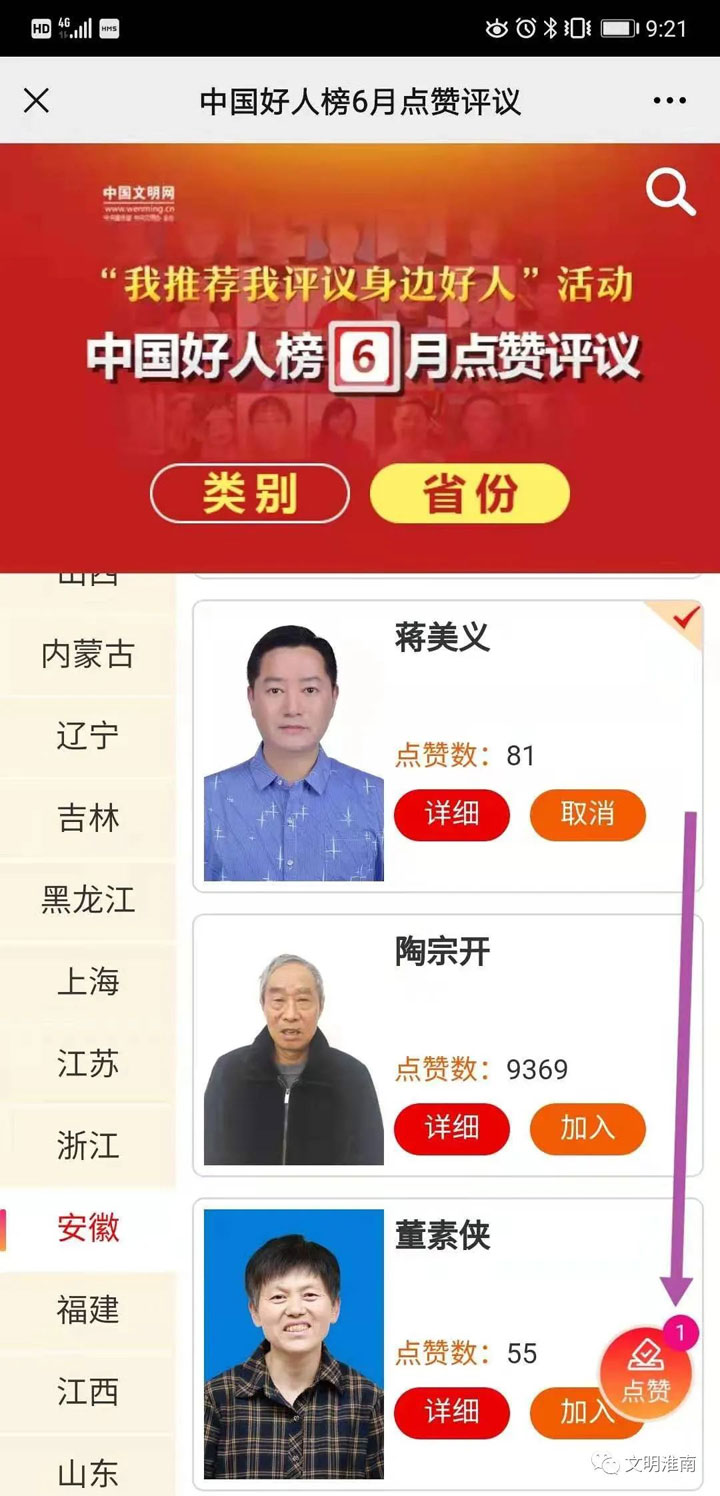
Task: Select 安徽 province
Action: click(x=88, y=1228)
